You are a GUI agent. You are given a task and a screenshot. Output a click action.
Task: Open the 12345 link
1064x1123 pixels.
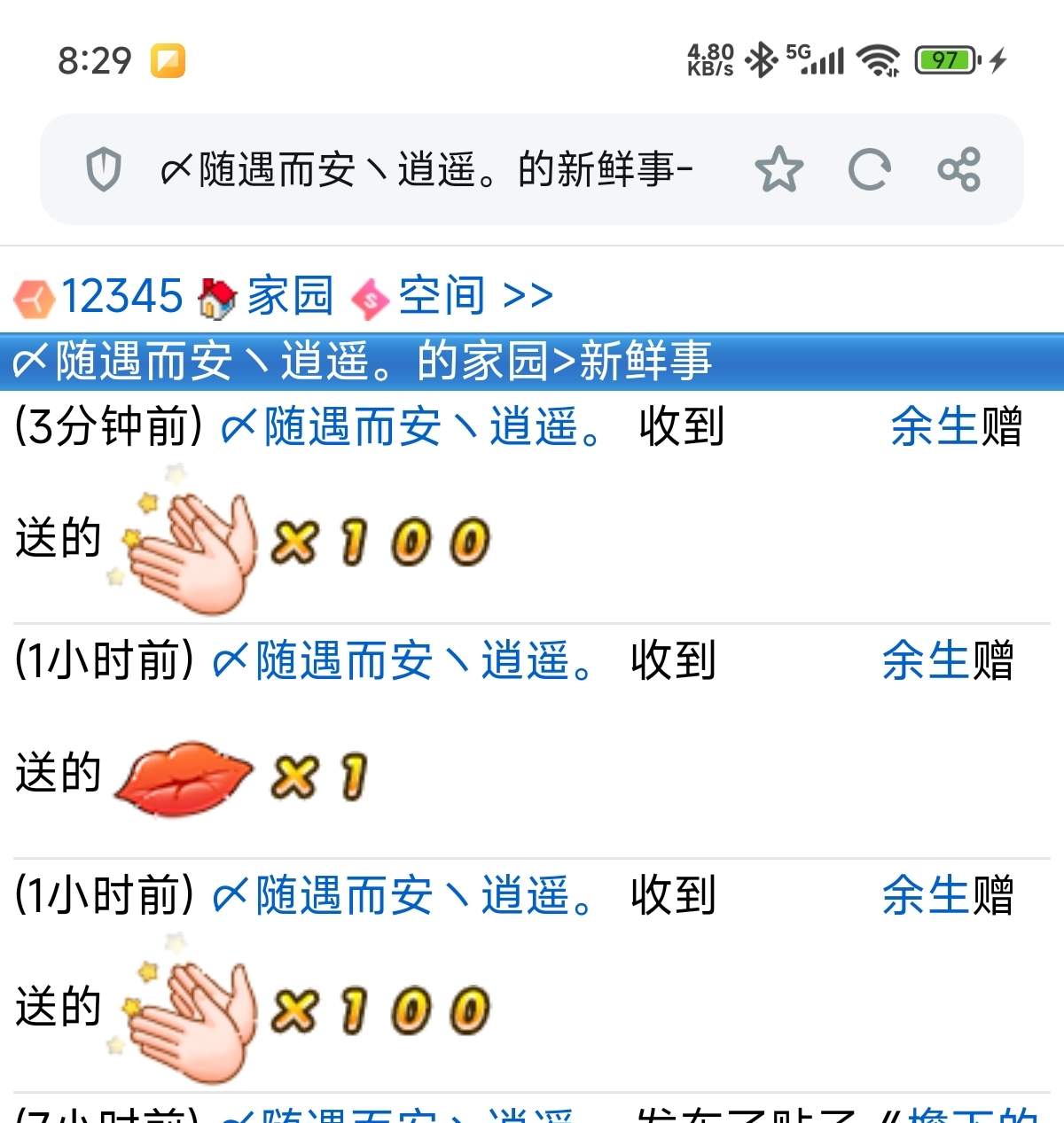point(121,296)
